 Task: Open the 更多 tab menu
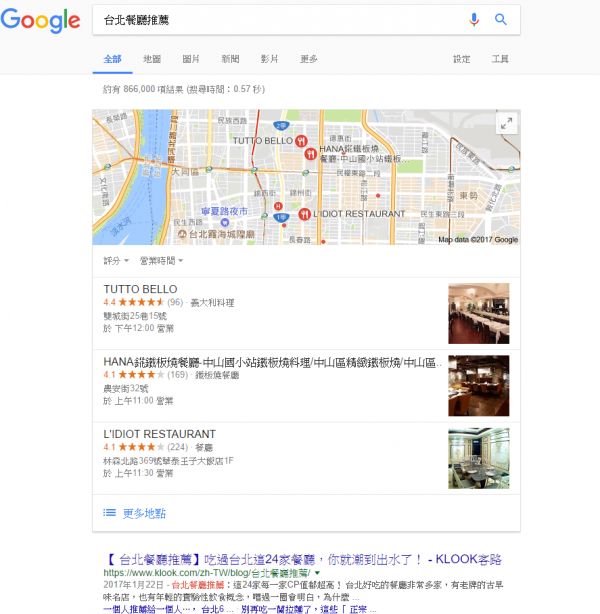[x=309, y=59]
